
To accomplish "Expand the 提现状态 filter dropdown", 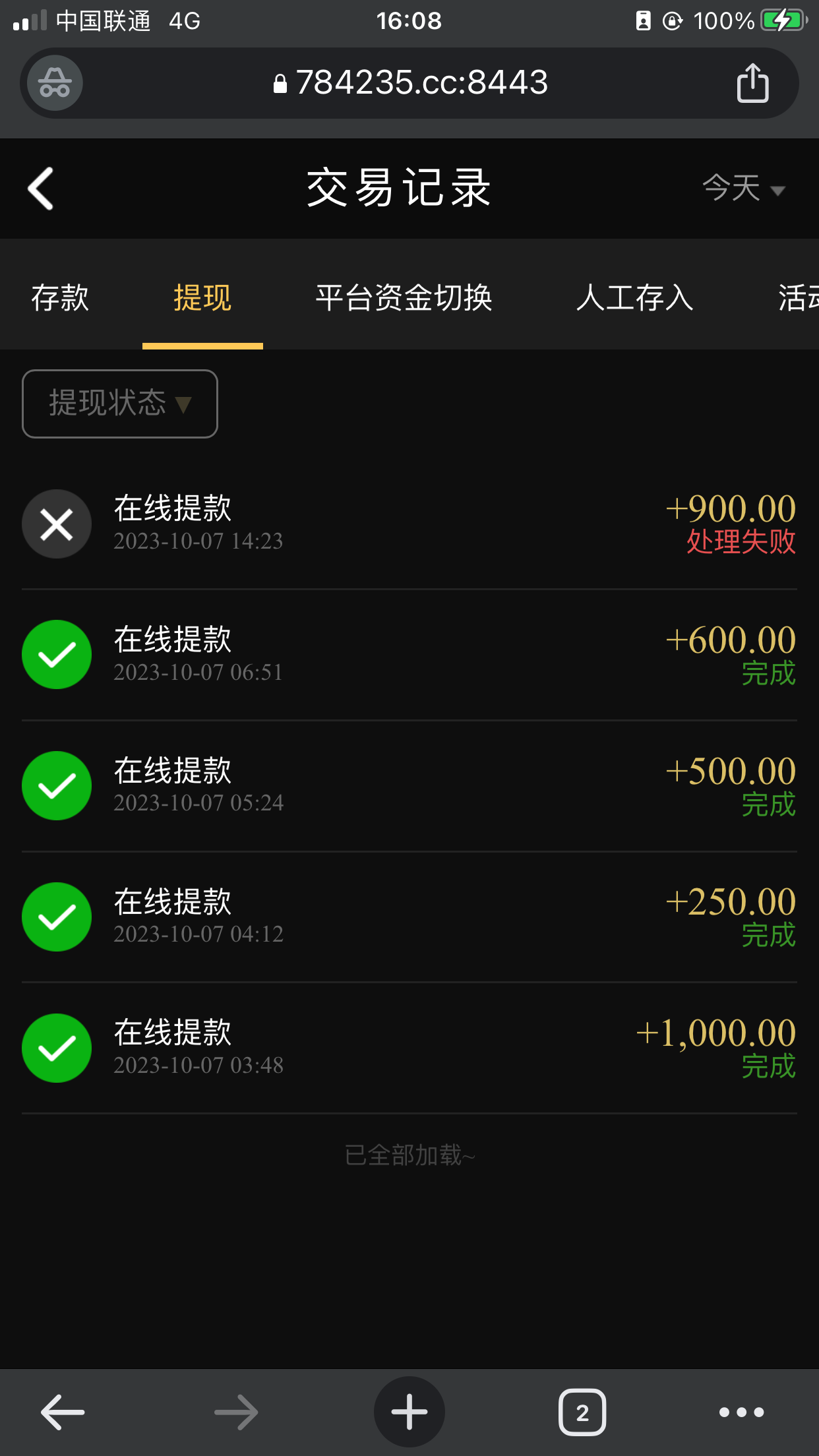I will 120,404.
